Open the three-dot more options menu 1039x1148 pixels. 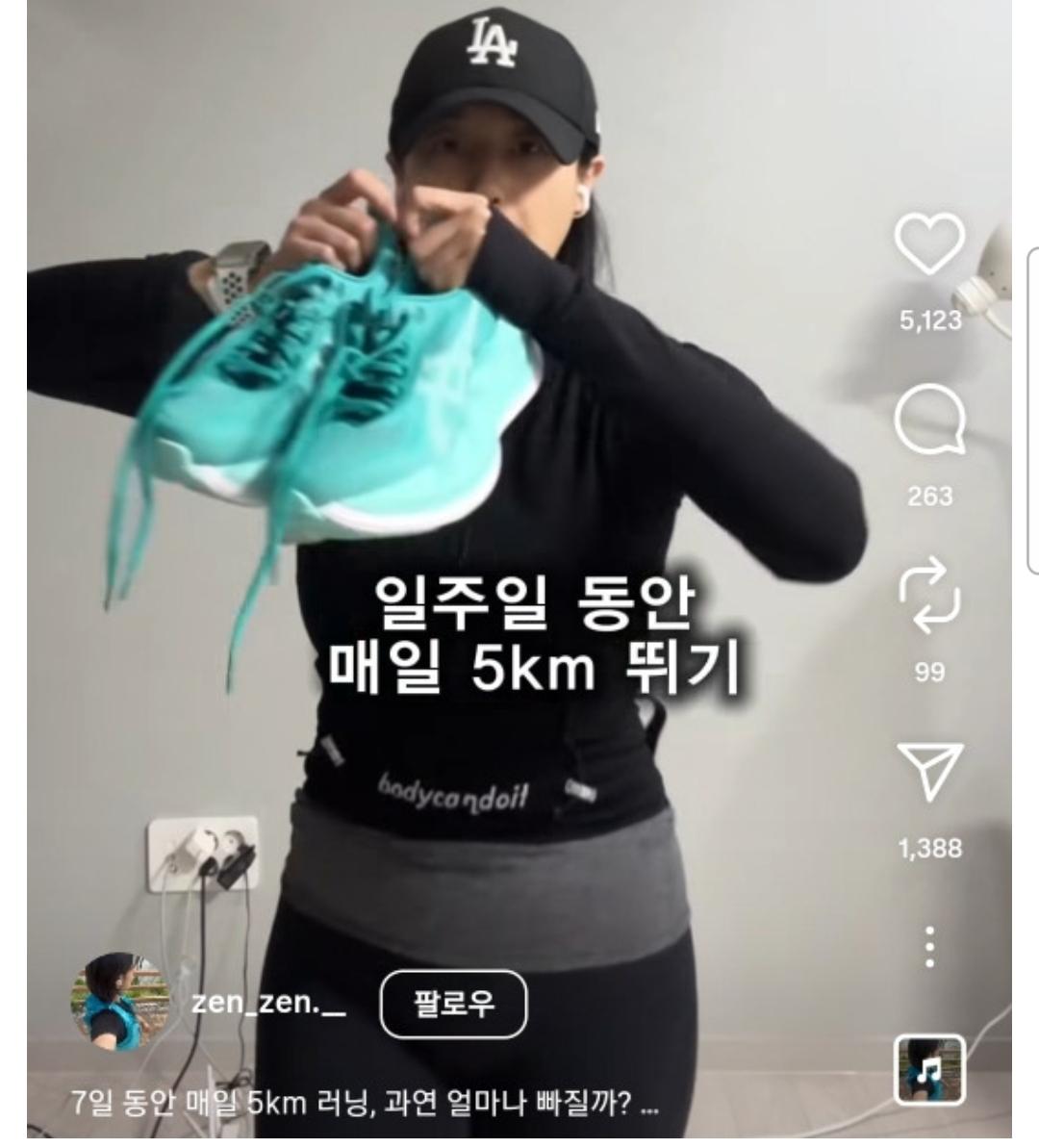(x=929, y=947)
